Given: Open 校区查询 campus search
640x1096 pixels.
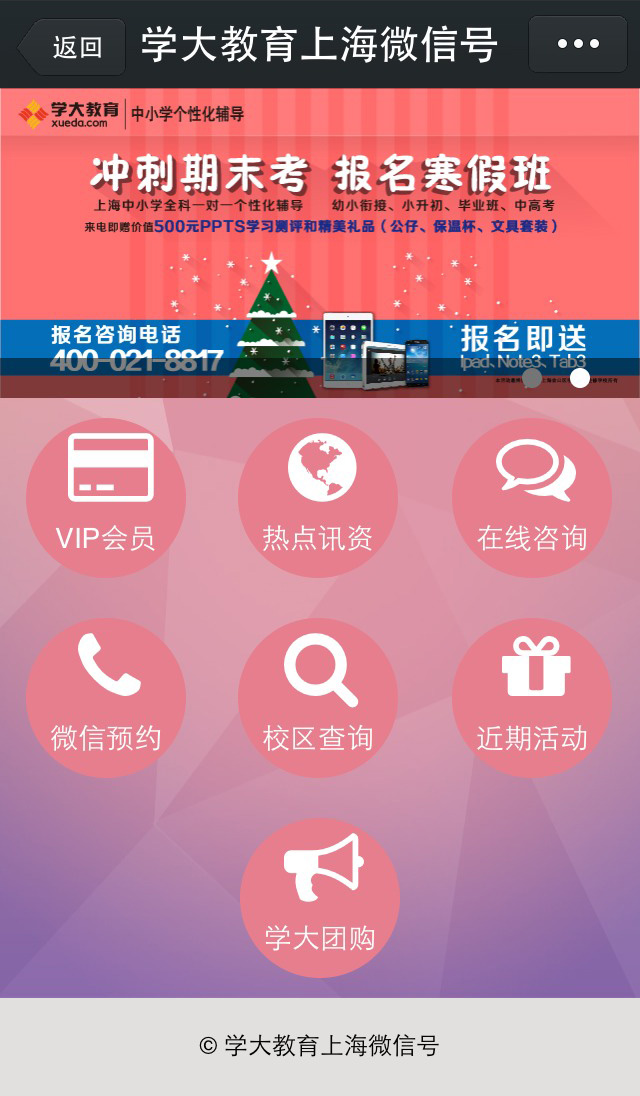Looking at the screenshot, I should [x=318, y=698].
